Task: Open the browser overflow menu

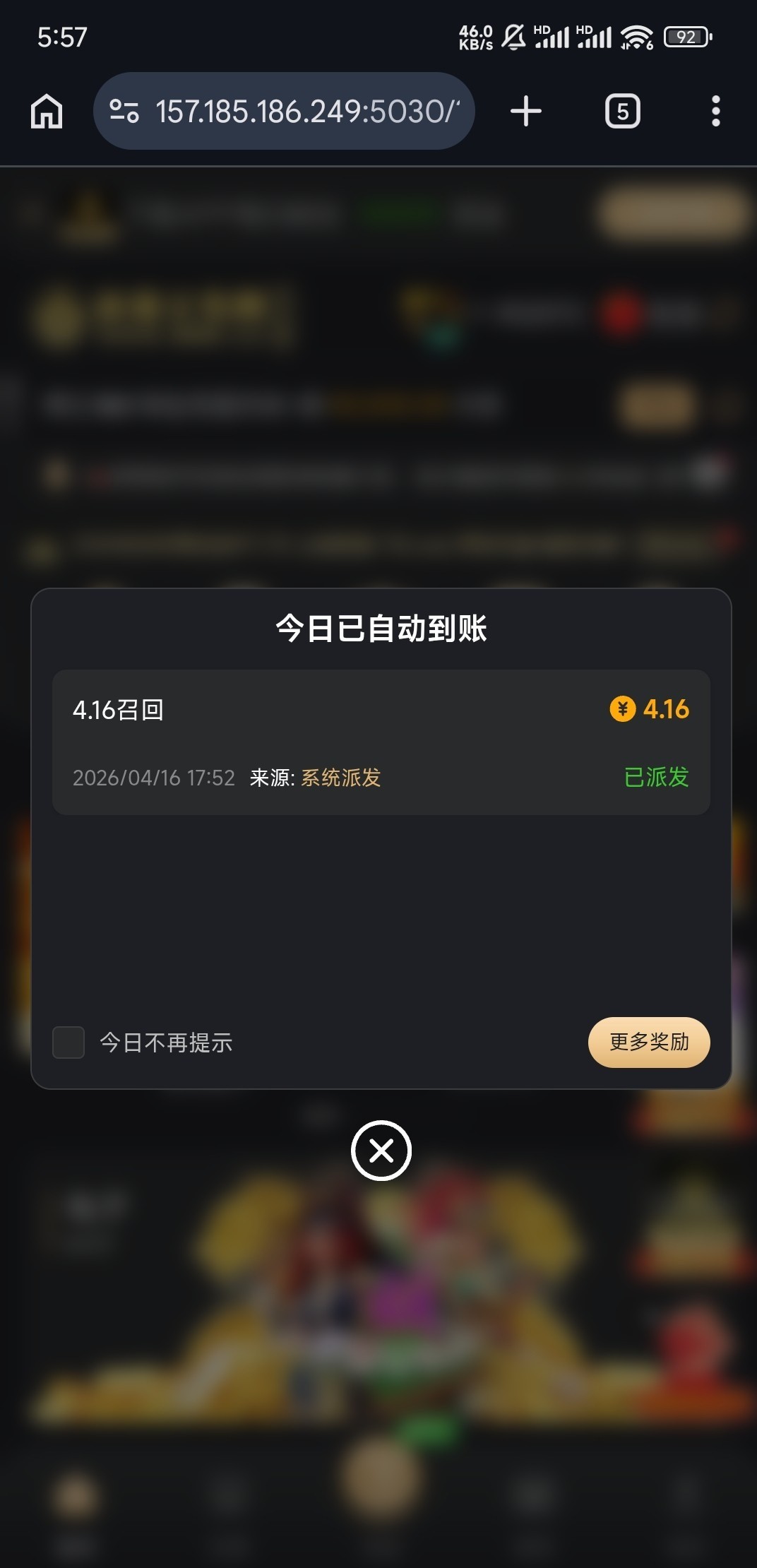Action: [x=715, y=112]
